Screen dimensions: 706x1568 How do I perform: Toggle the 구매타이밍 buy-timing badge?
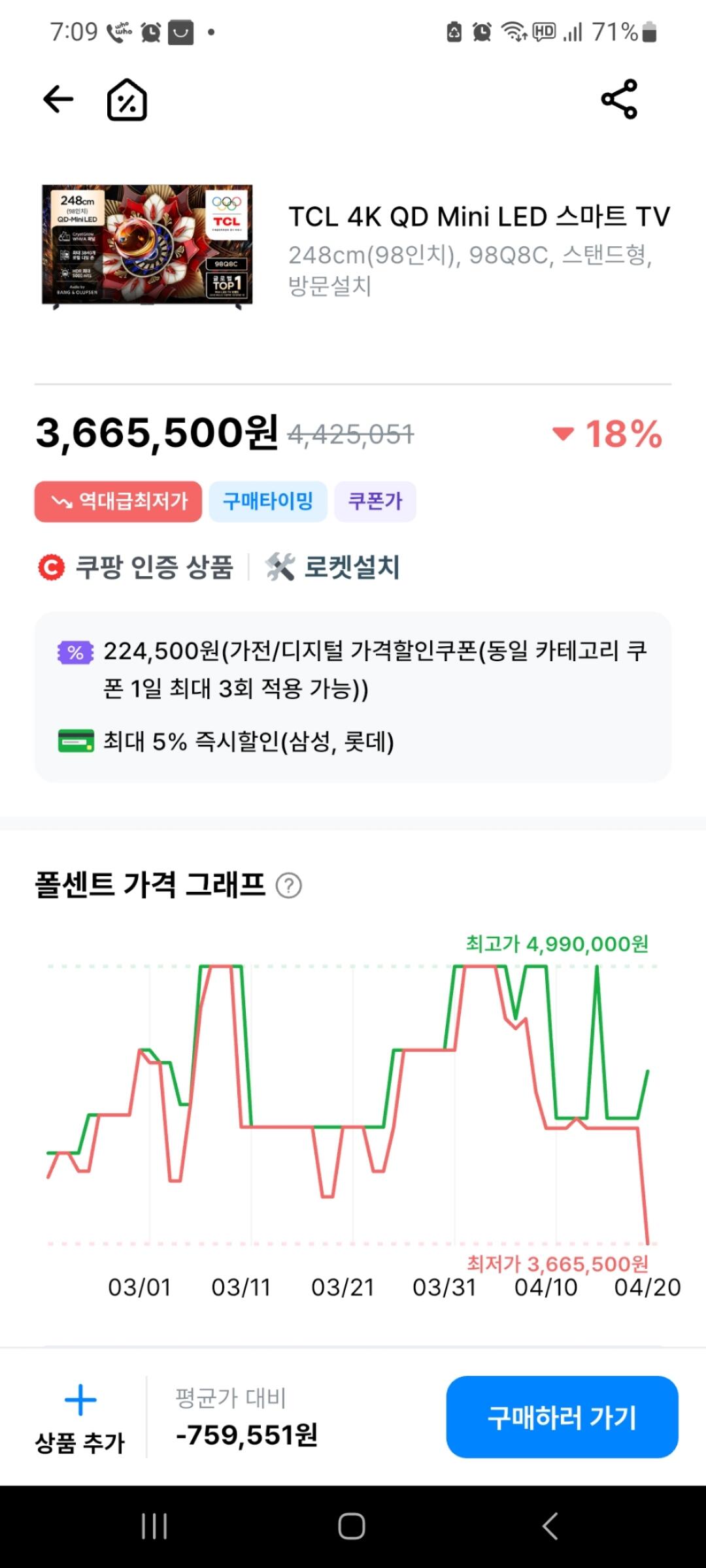[268, 501]
